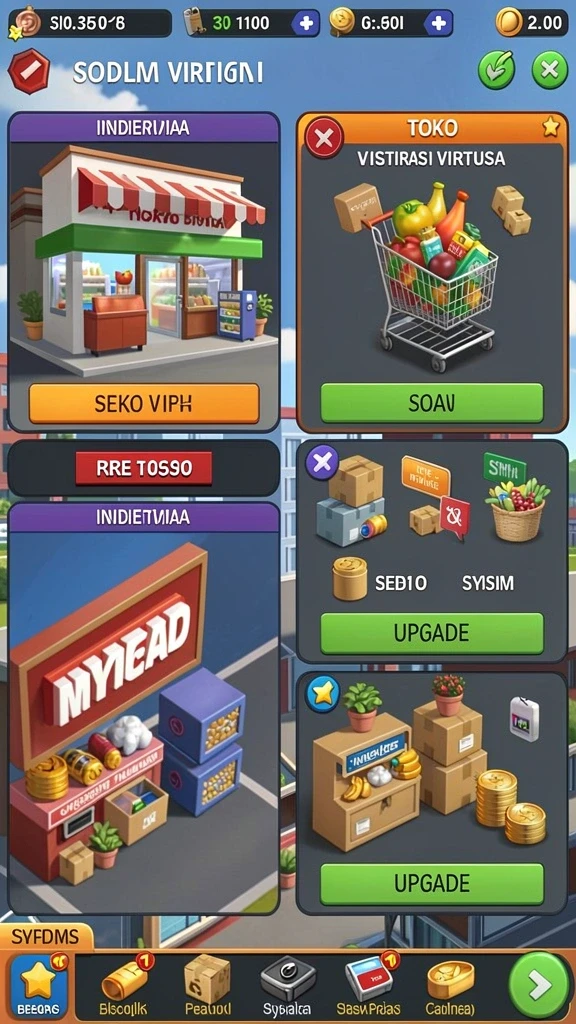Add more with the plus next to 30 1100

click(304, 24)
